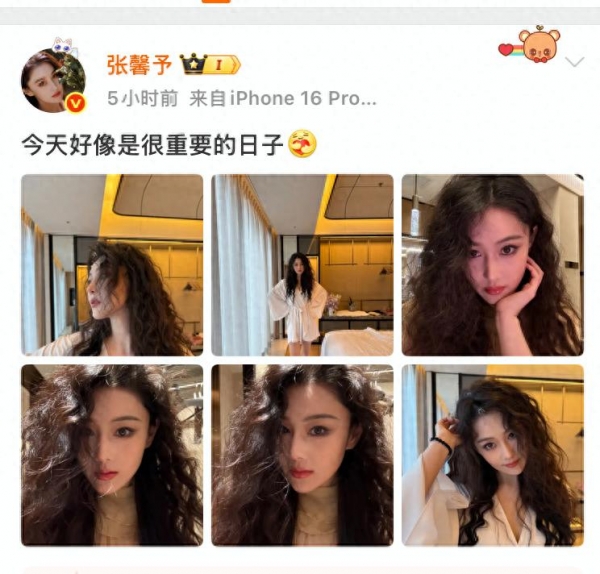Open the bottom-left close-up selfie
This screenshot has width=600, height=574.
(112, 455)
